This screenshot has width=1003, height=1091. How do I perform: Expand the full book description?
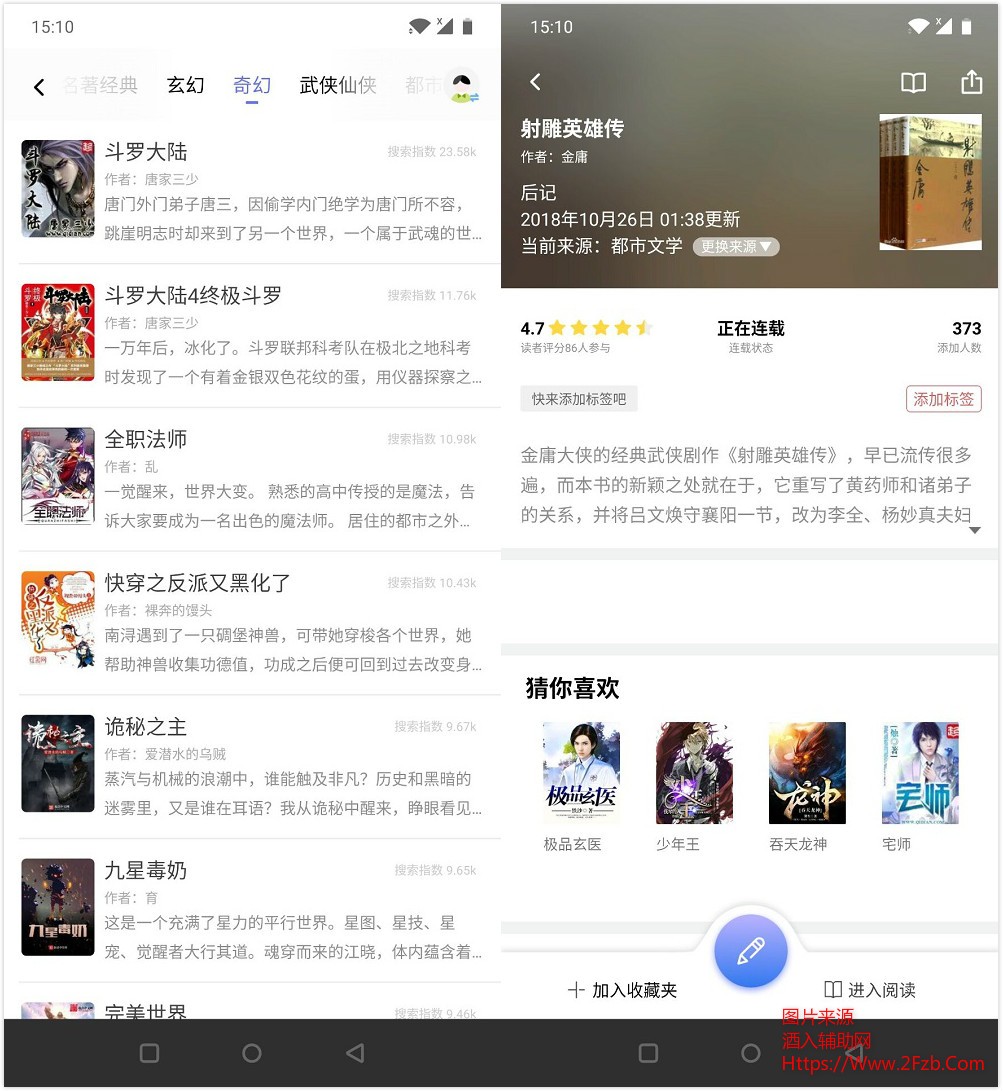[974, 530]
